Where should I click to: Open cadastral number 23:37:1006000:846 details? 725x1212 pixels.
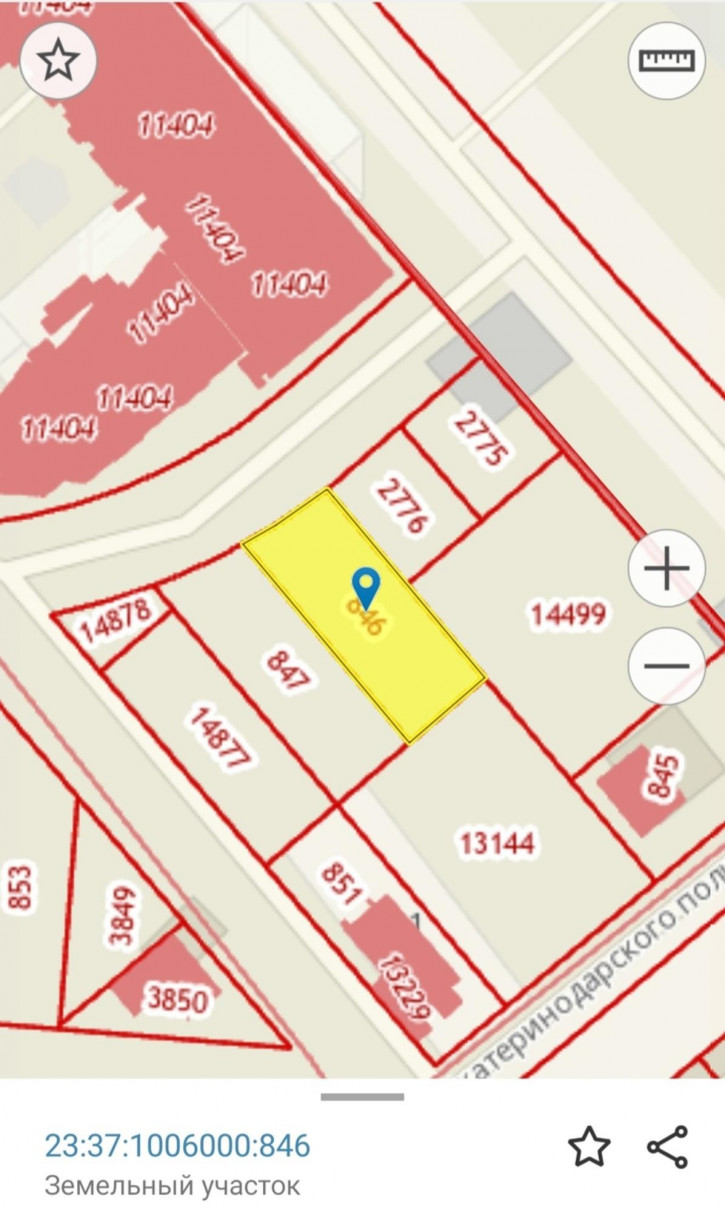tap(177, 1145)
